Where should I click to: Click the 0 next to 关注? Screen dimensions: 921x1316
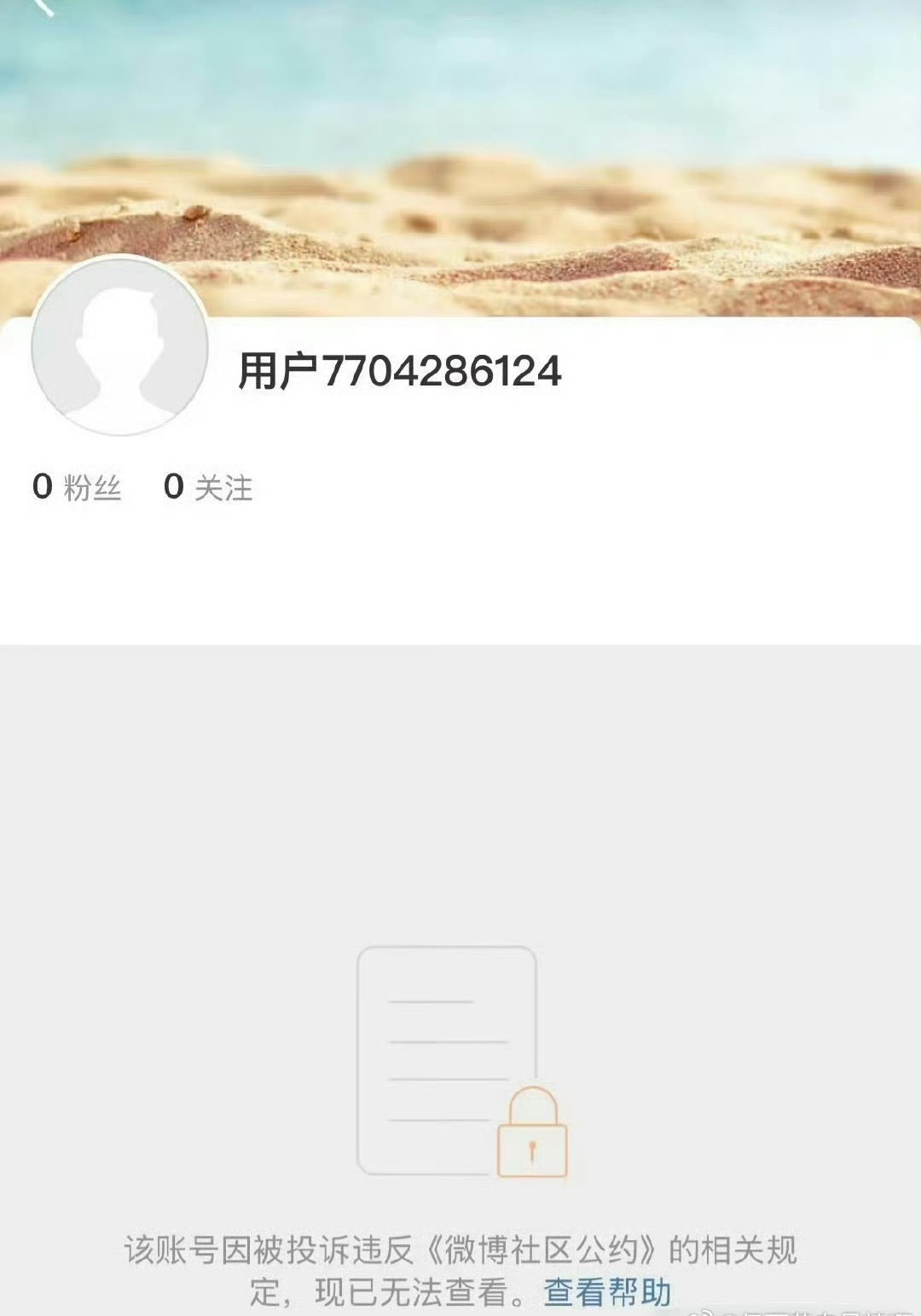pos(172,485)
